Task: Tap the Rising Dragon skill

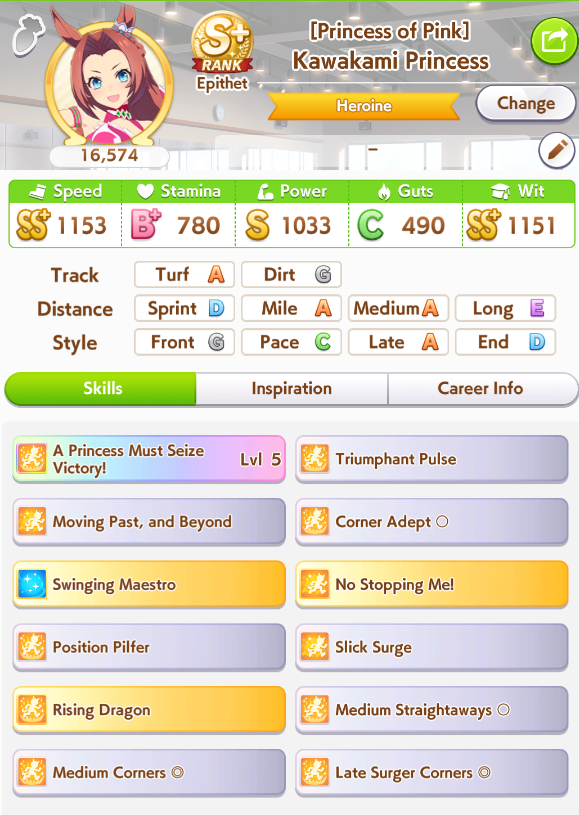Action: pos(149,710)
